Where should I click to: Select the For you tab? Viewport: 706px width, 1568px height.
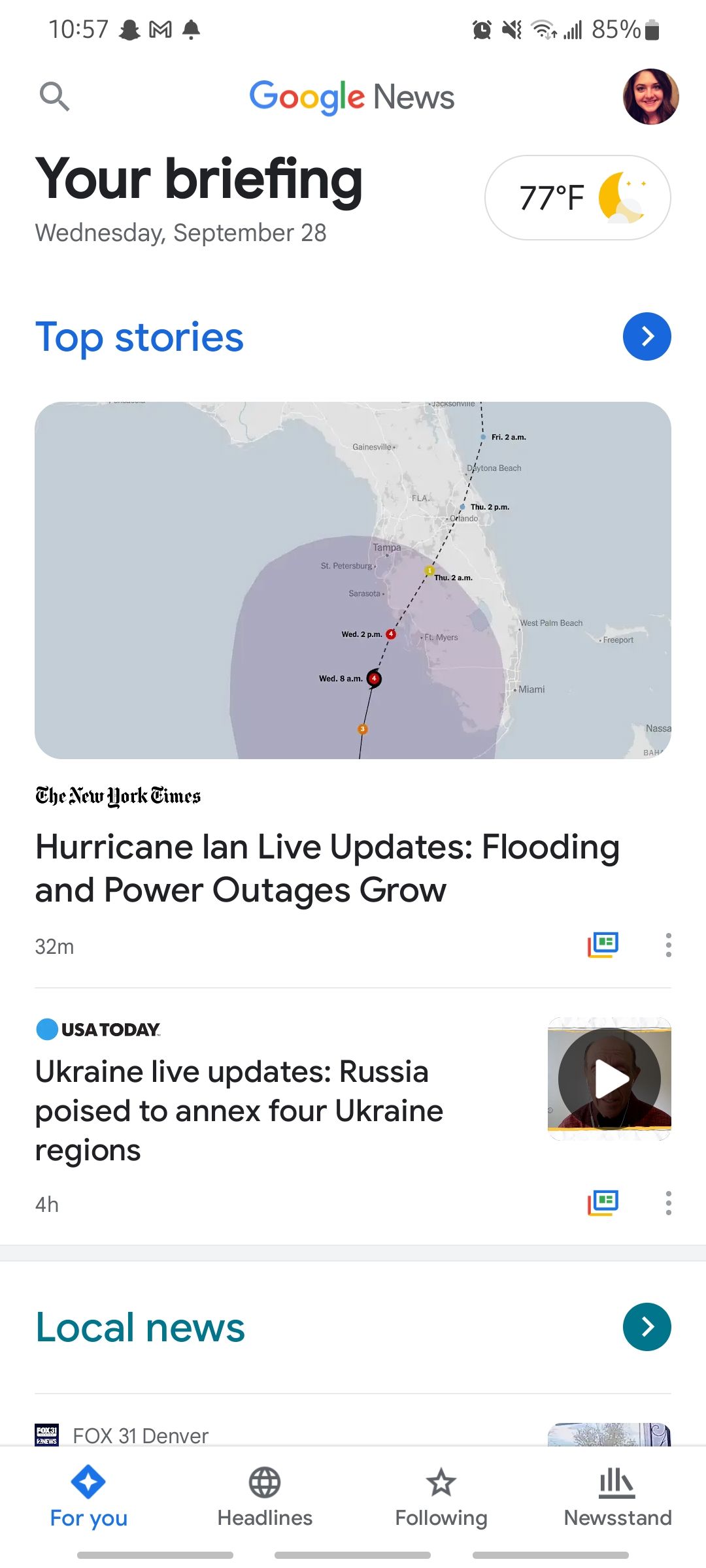pos(88,1496)
